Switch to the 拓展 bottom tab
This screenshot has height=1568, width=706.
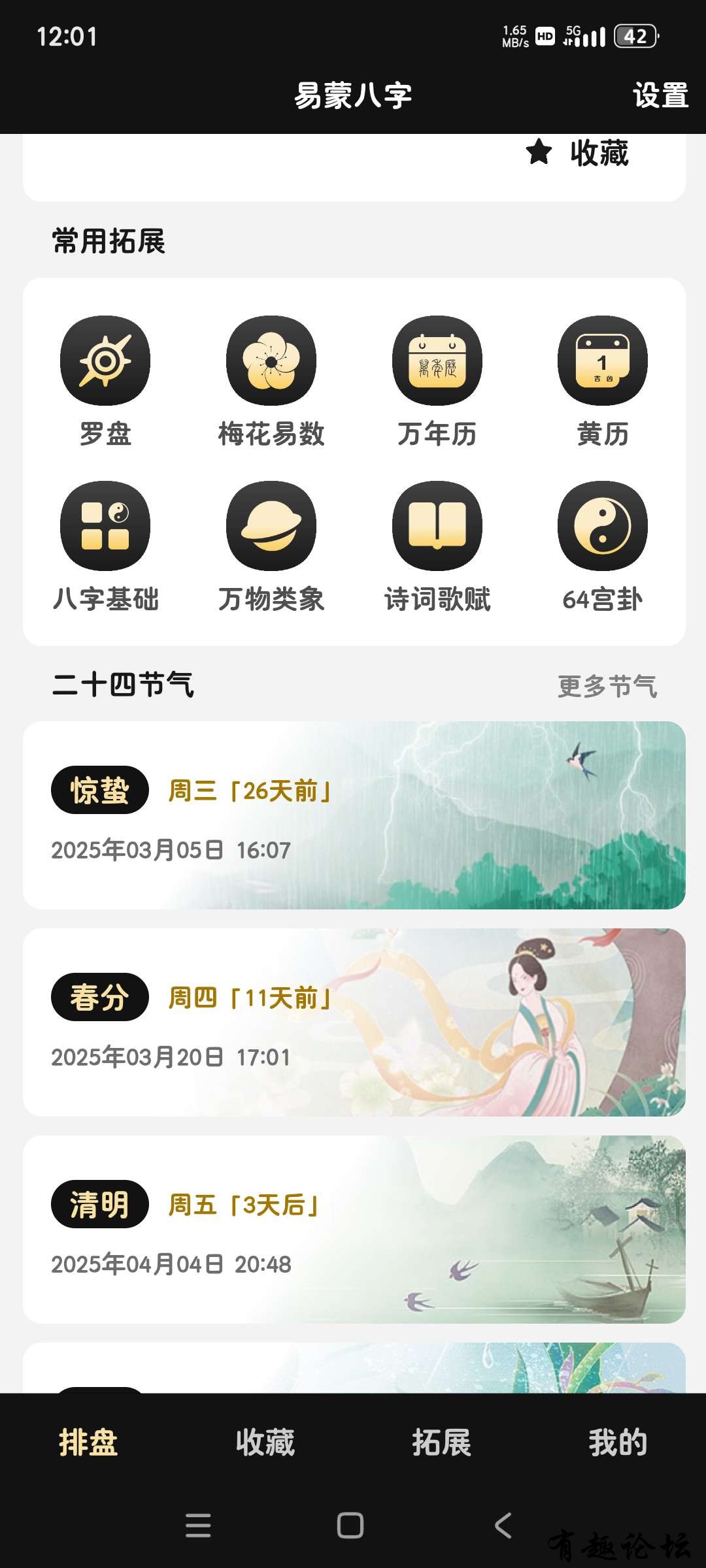[x=441, y=1443]
